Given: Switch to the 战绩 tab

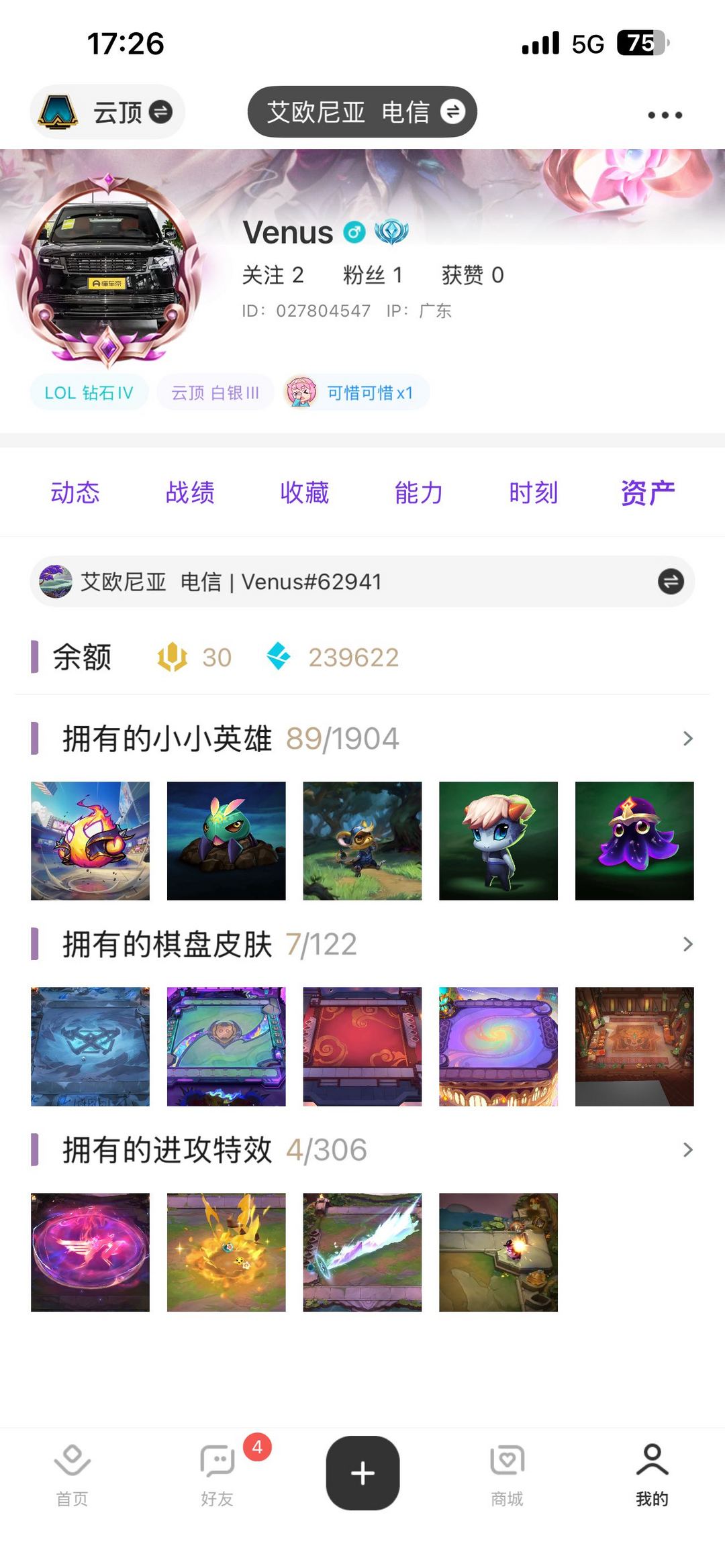Looking at the screenshot, I should pos(190,492).
